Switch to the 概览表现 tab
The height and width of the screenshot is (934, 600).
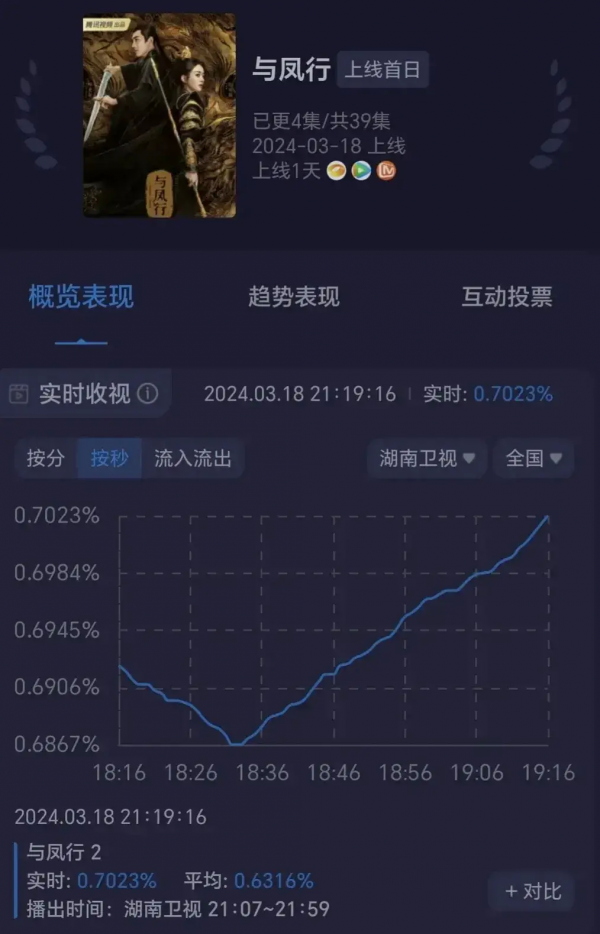[x=81, y=297]
